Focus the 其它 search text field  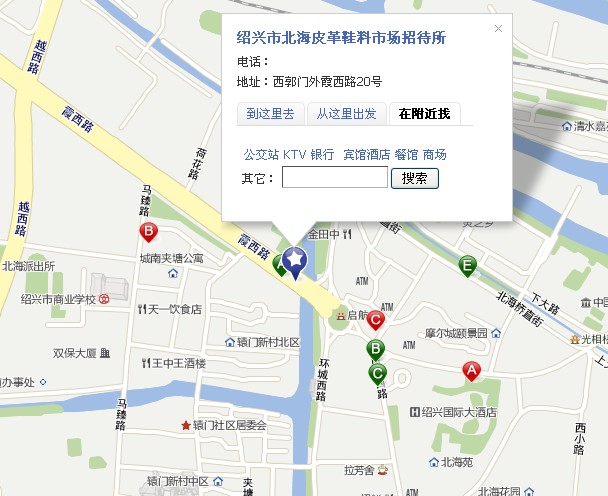point(334,178)
